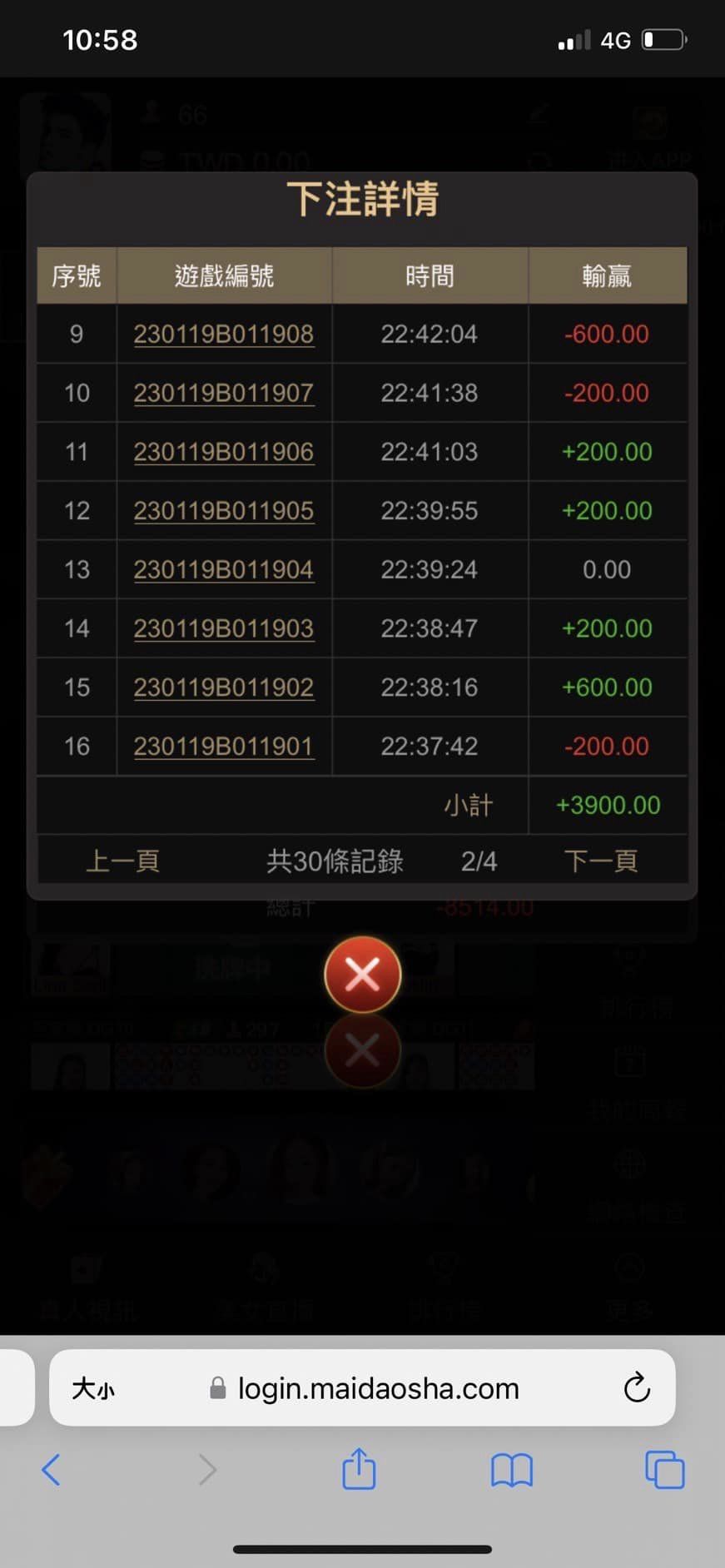Screen dimensions: 725x1568
Task: Open game record 230119B011908
Action: [224, 335]
